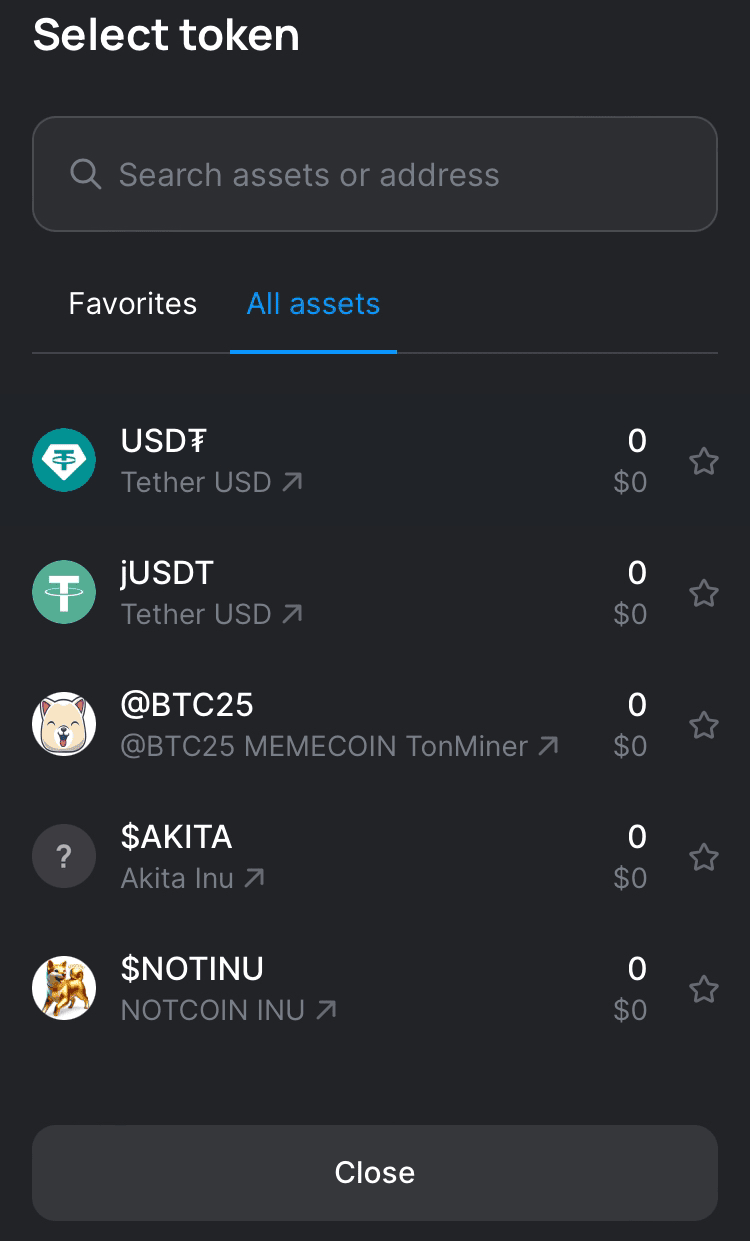Tap the search assets or address field

[374, 175]
